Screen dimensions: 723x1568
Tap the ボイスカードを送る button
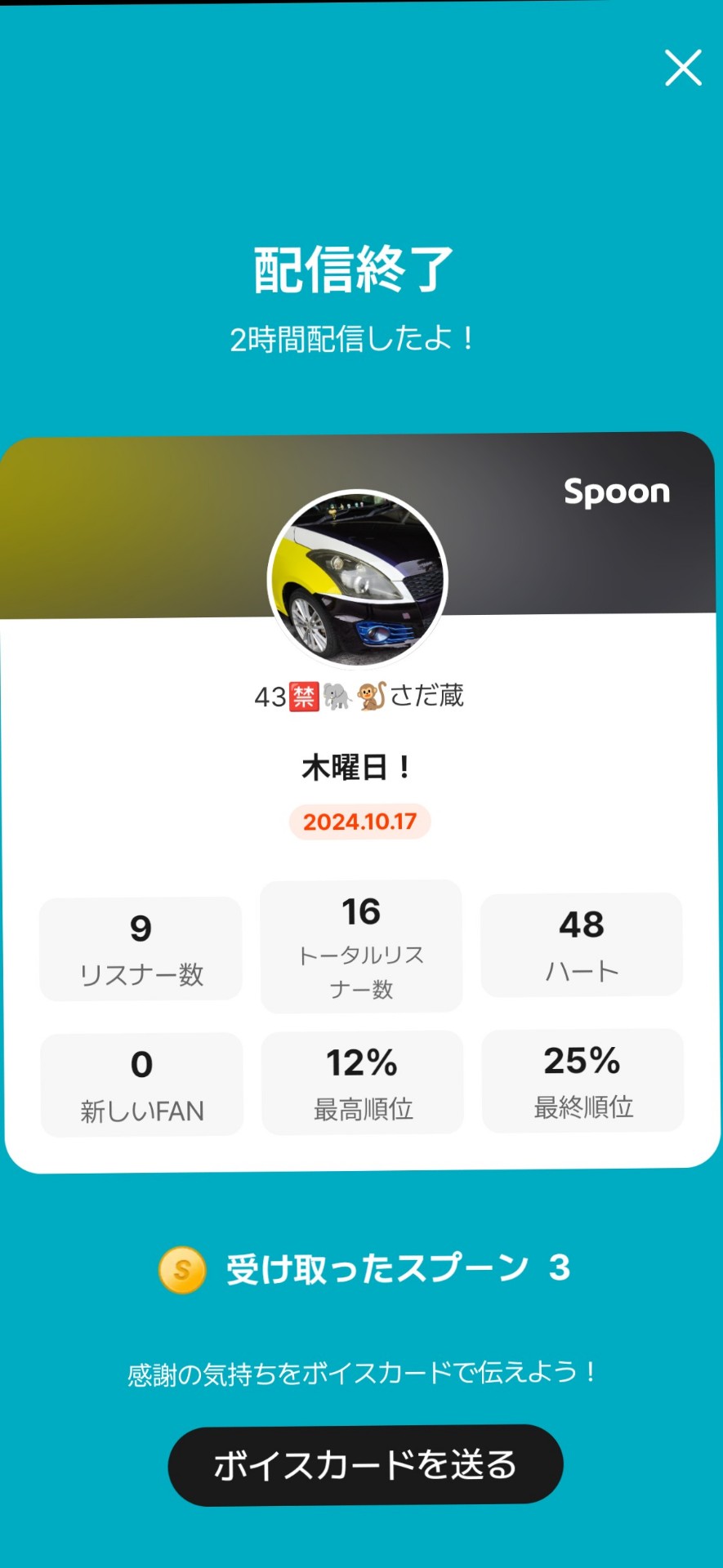365,1465
